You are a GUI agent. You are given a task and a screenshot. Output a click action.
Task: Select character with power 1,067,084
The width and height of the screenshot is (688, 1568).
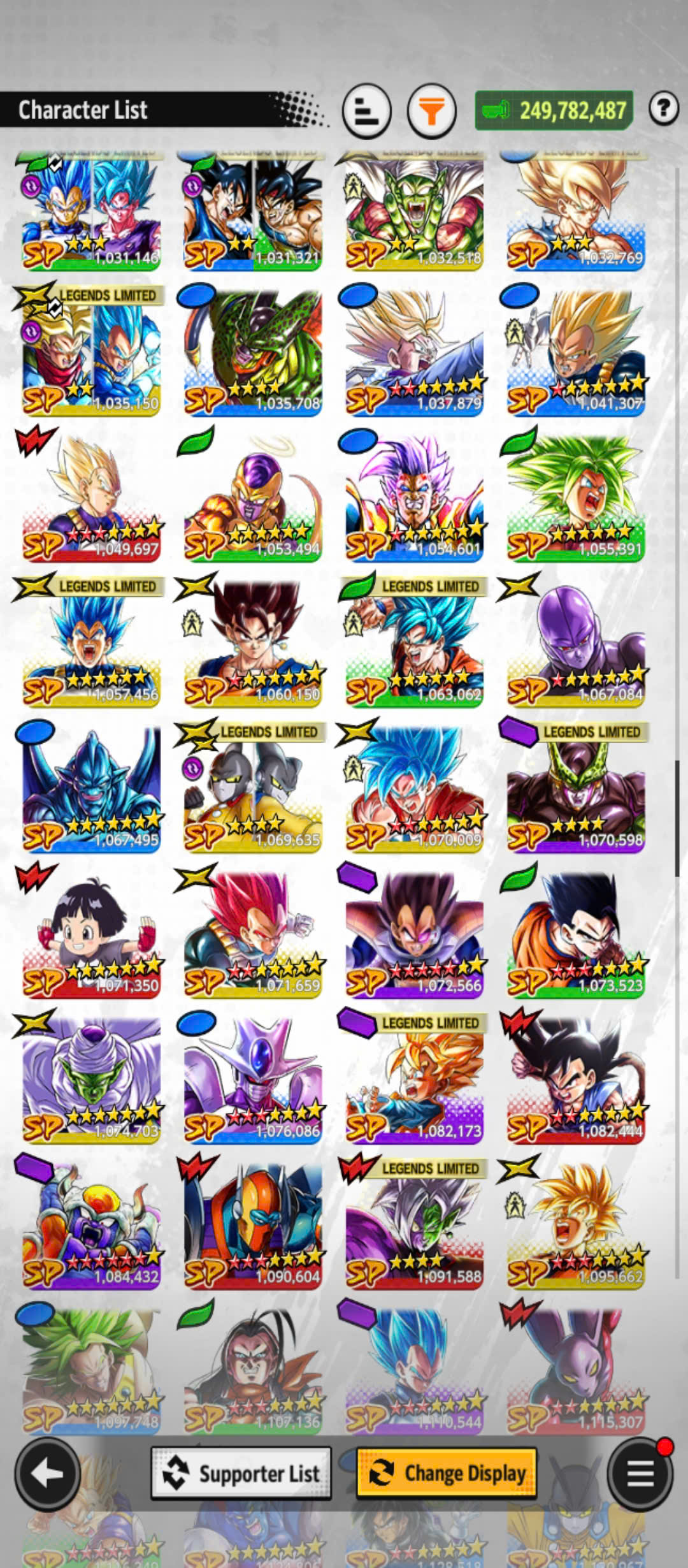pos(576,642)
